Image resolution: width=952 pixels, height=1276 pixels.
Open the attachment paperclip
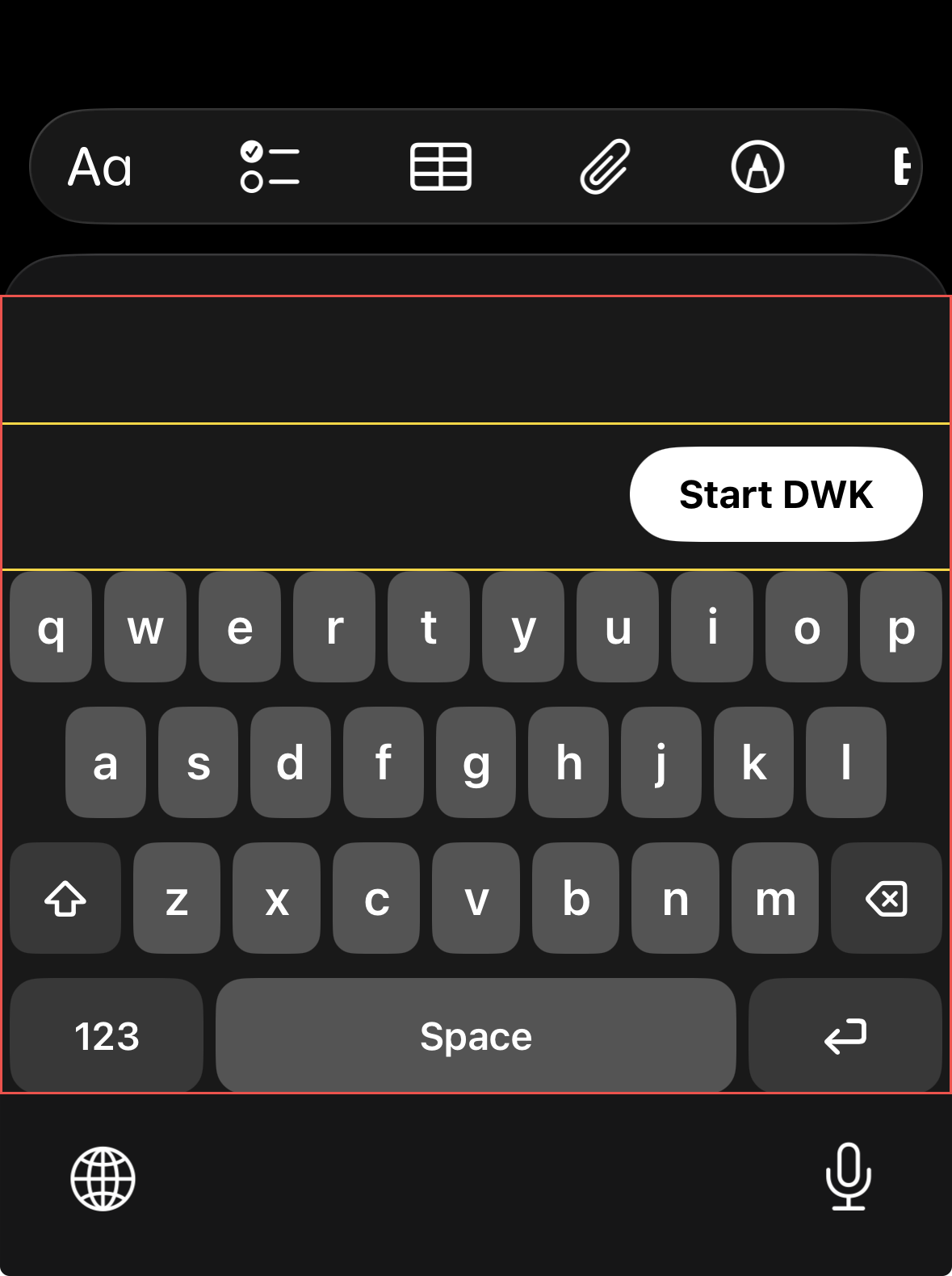(605, 167)
